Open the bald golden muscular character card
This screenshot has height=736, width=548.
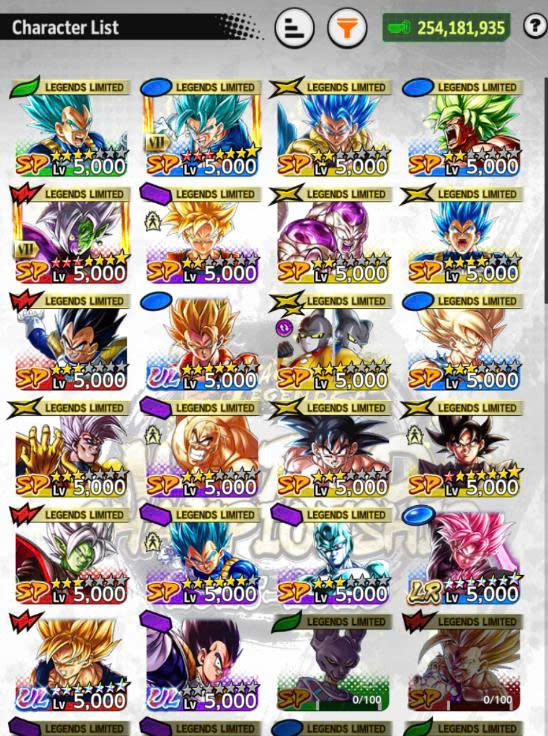point(201,449)
